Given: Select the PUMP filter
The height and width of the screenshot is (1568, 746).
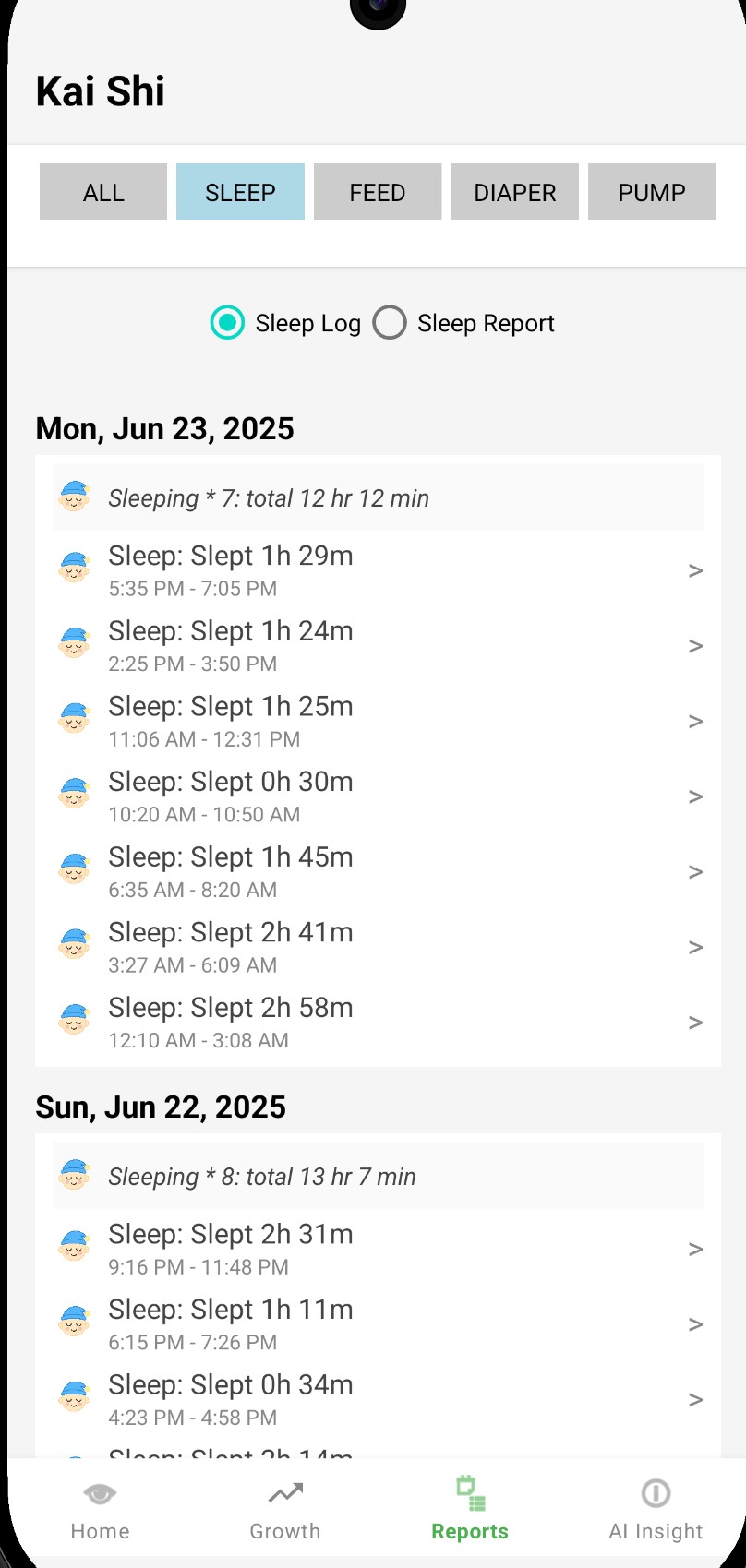Looking at the screenshot, I should pos(652,192).
